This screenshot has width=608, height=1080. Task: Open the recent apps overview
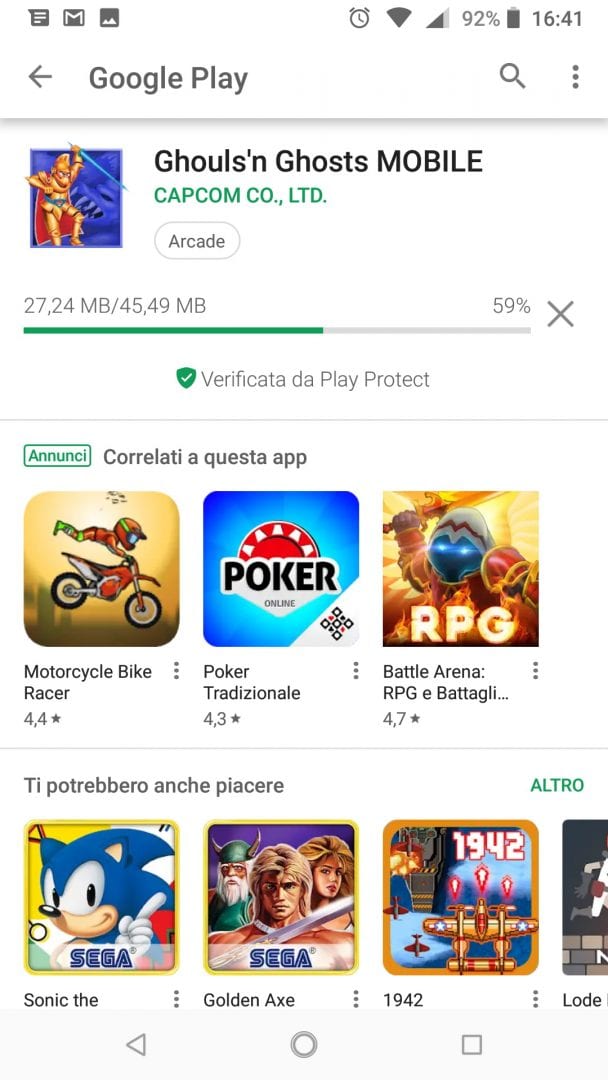click(472, 1045)
